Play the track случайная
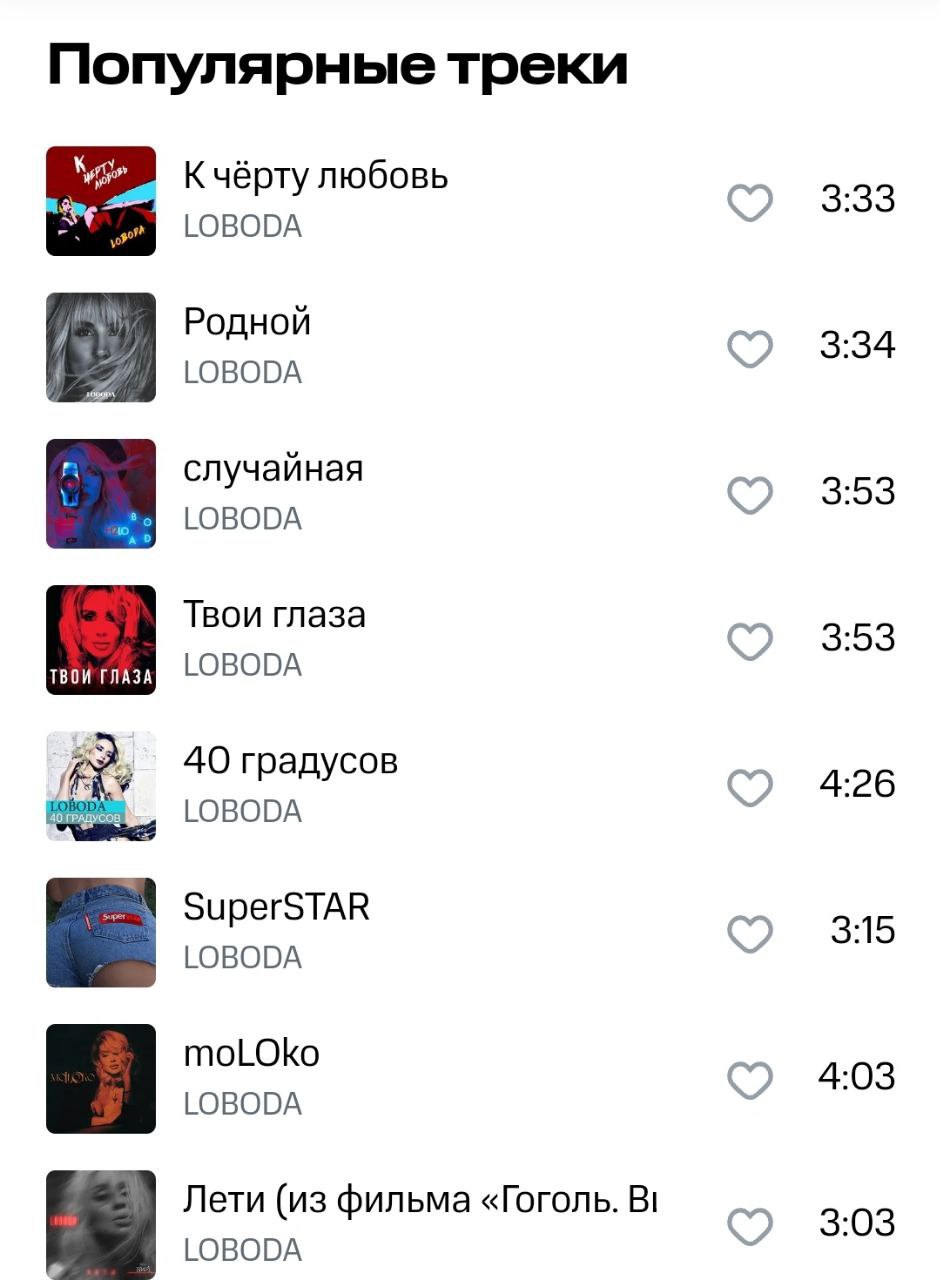This screenshot has height=1280, width=940. (273, 469)
